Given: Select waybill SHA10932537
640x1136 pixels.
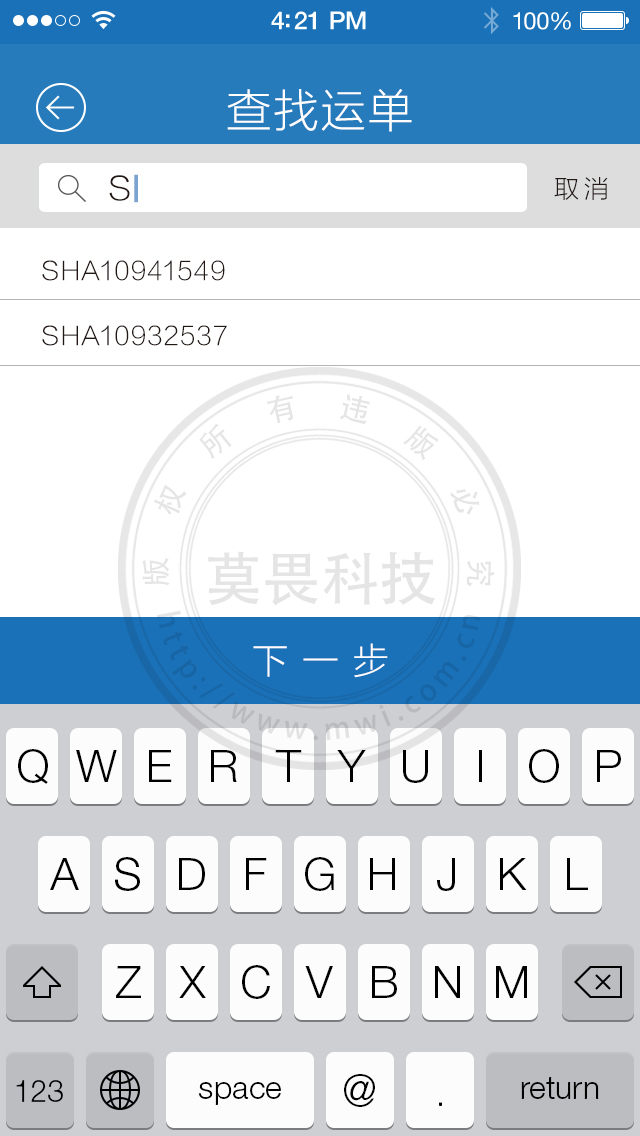Looking at the screenshot, I should coord(320,333).
